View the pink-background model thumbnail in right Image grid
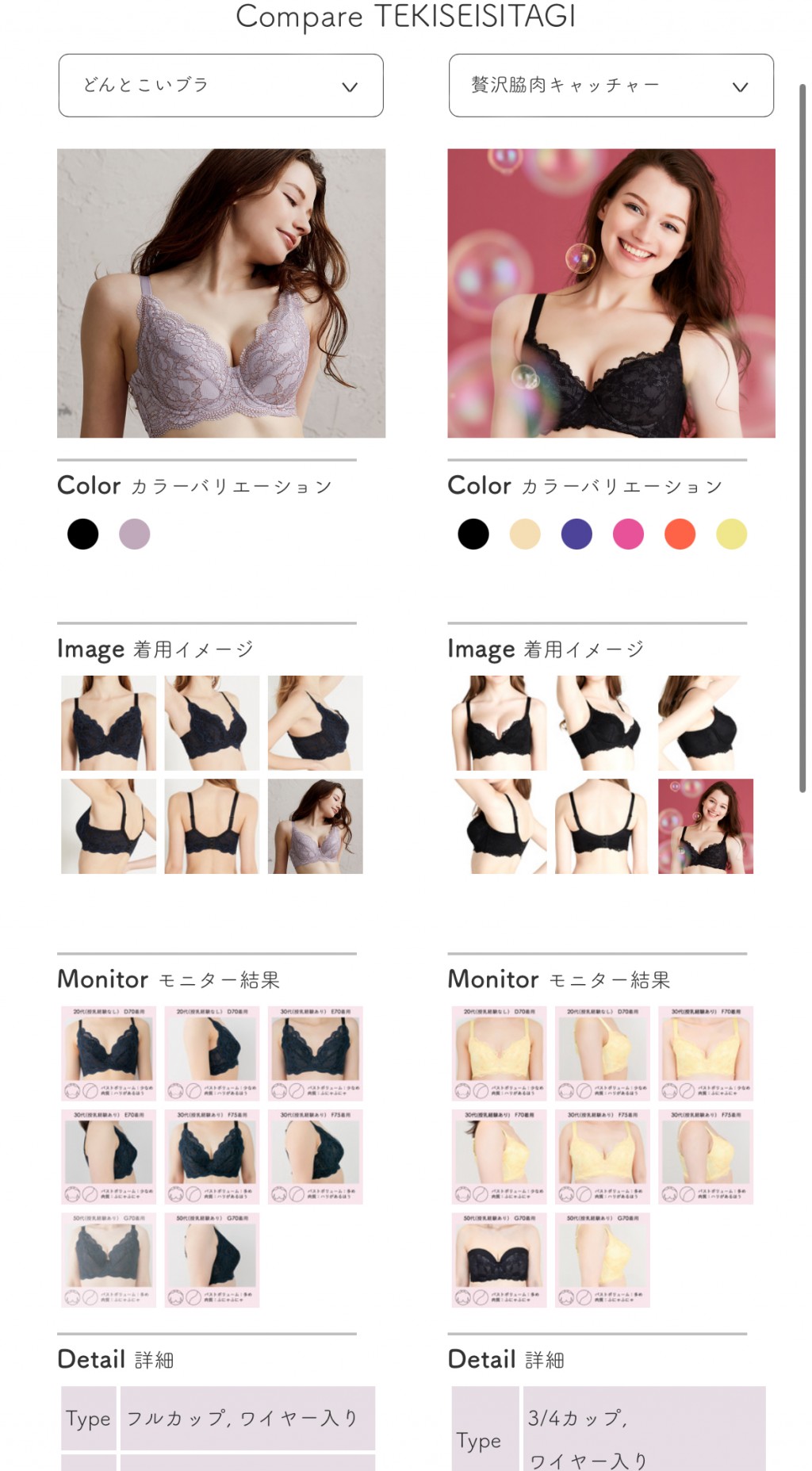This screenshot has height=1471, width=812. pyautogui.click(x=706, y=826)
